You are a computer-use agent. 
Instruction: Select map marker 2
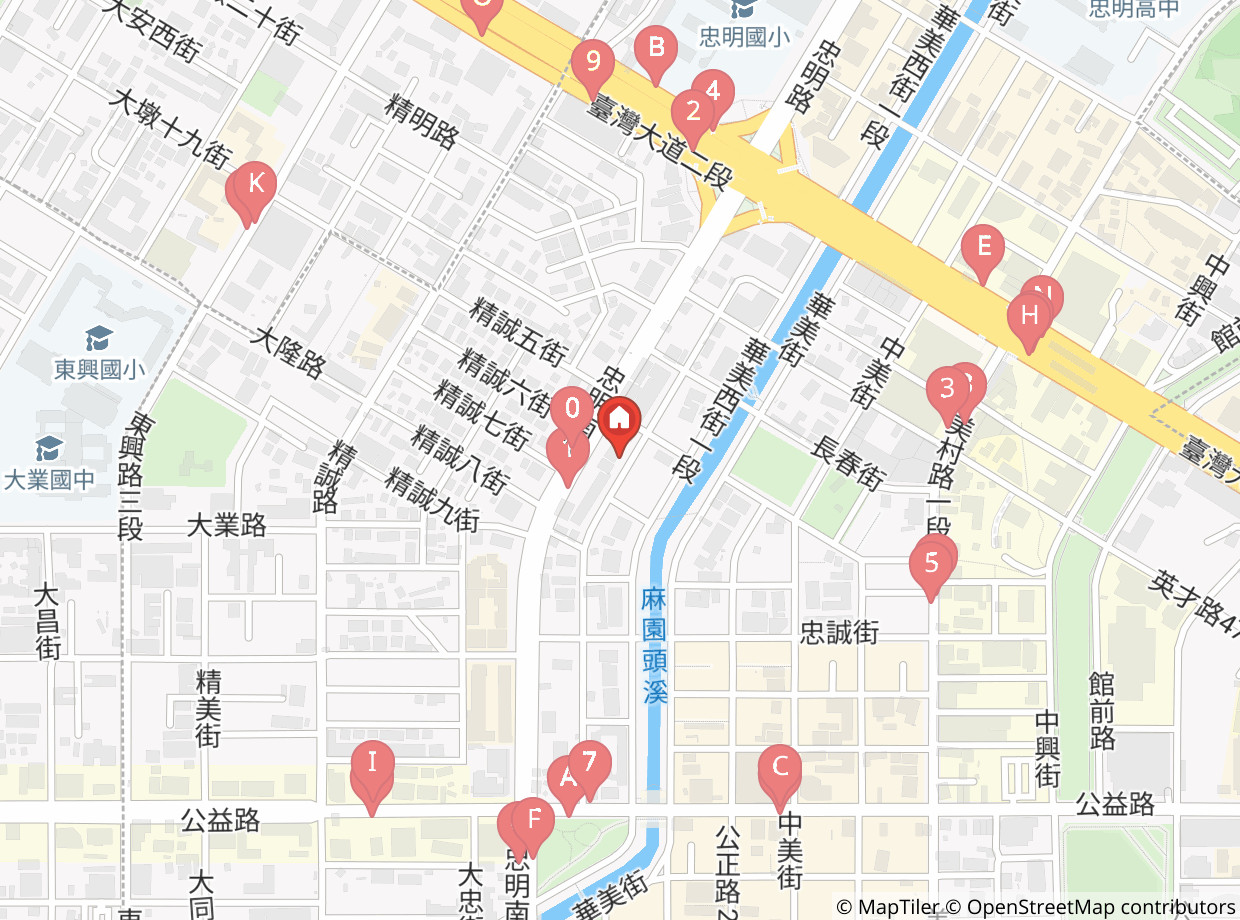(x=692, y=112)
